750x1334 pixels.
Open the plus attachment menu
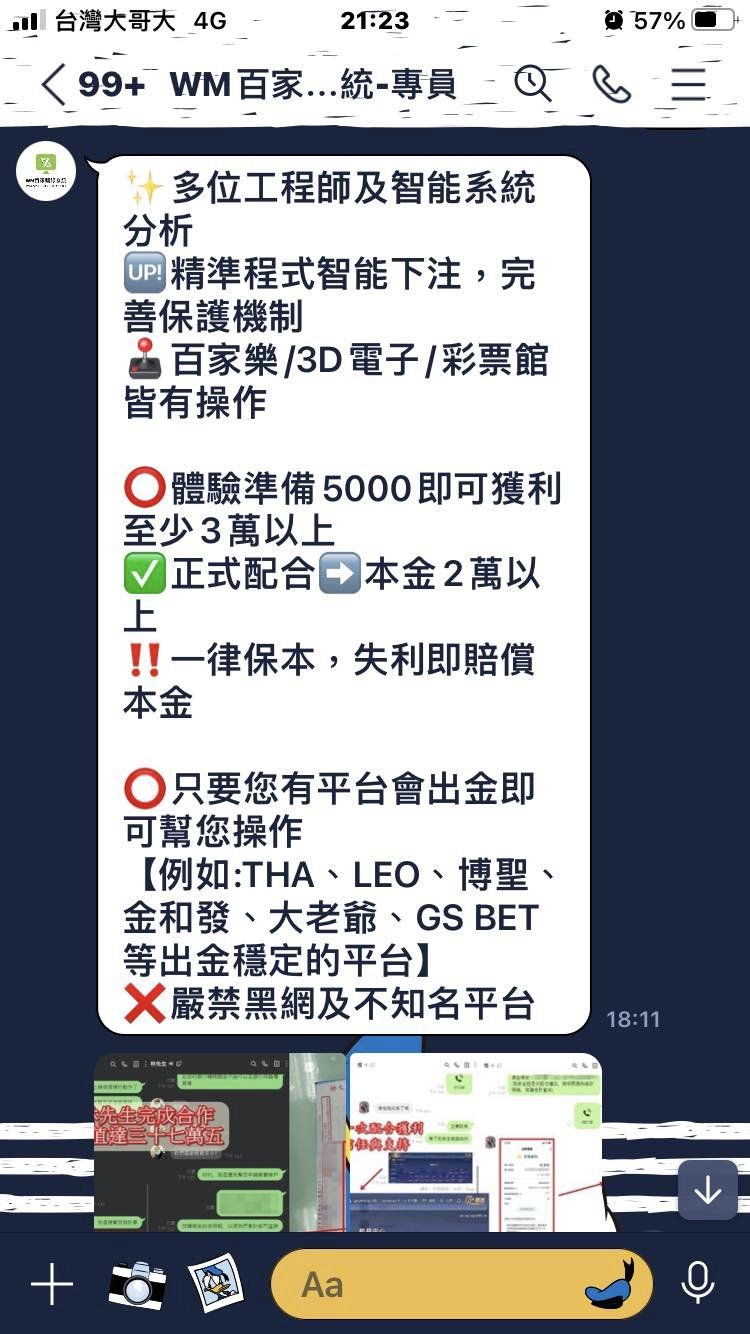tap(52, 1284)
